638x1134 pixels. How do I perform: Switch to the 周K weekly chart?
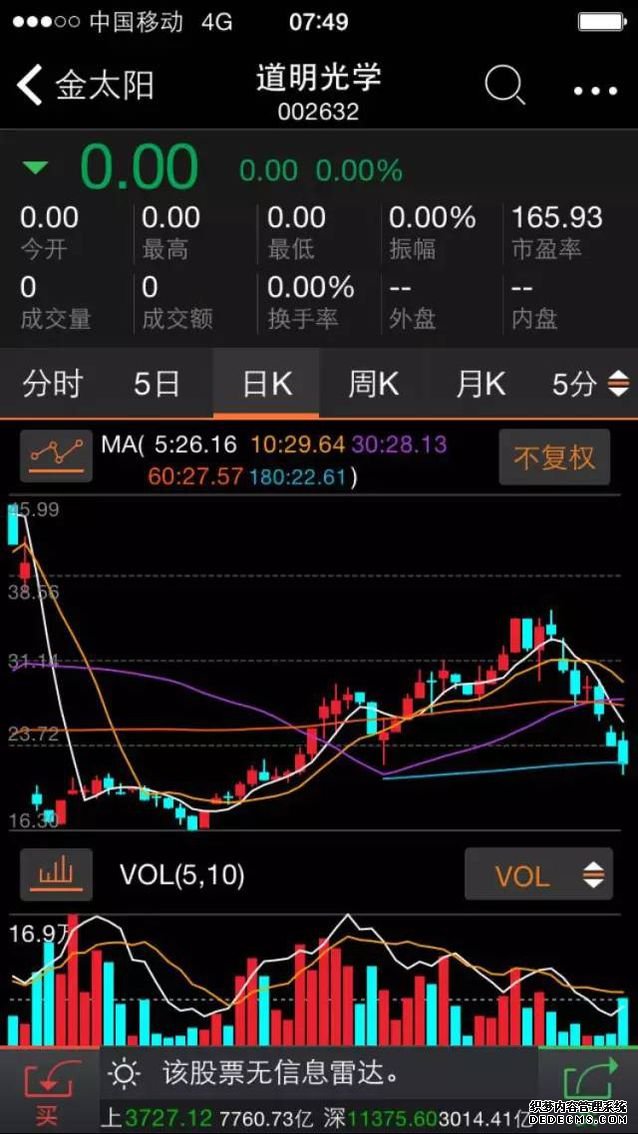[x=373, y=384]
